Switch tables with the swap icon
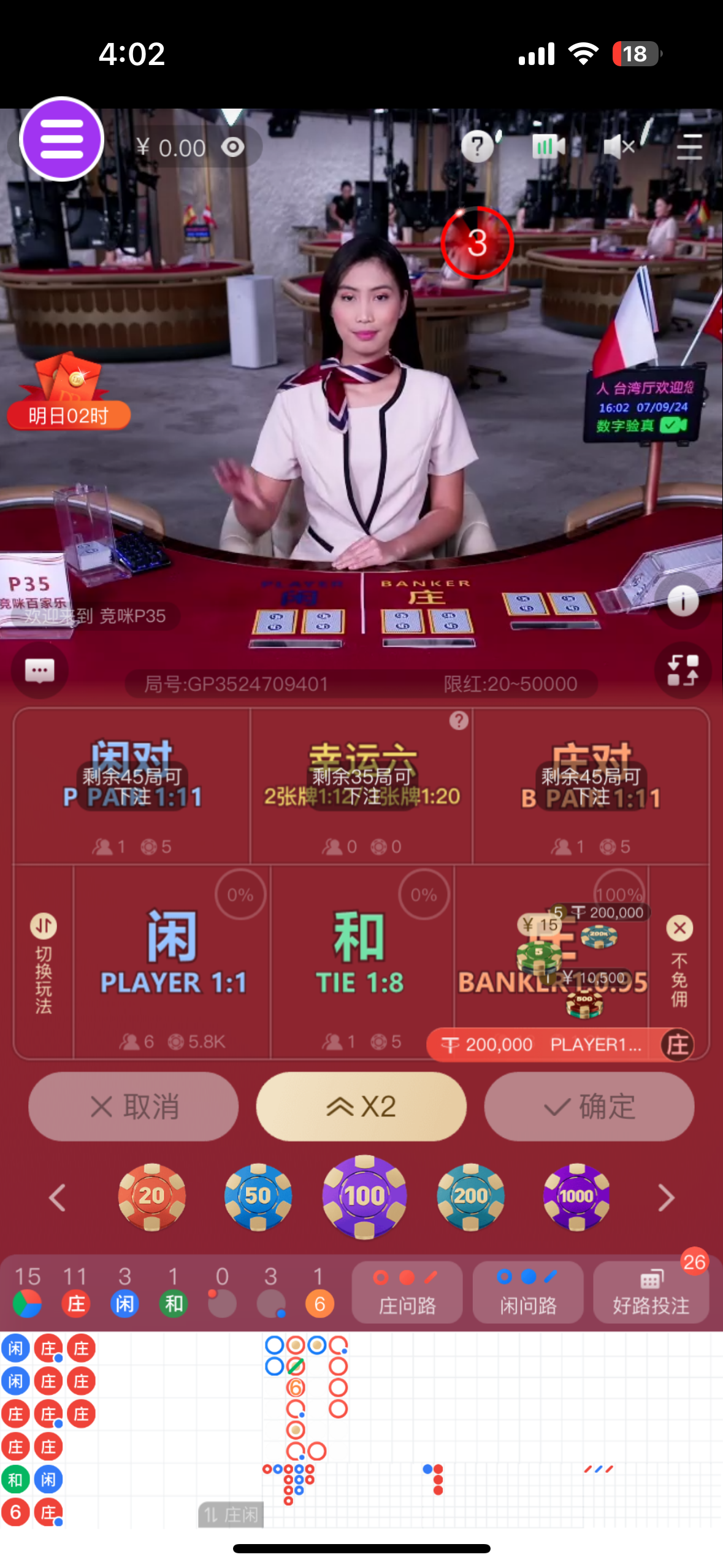This screenshot has width=723, height=1568. [x=683, y=670]
